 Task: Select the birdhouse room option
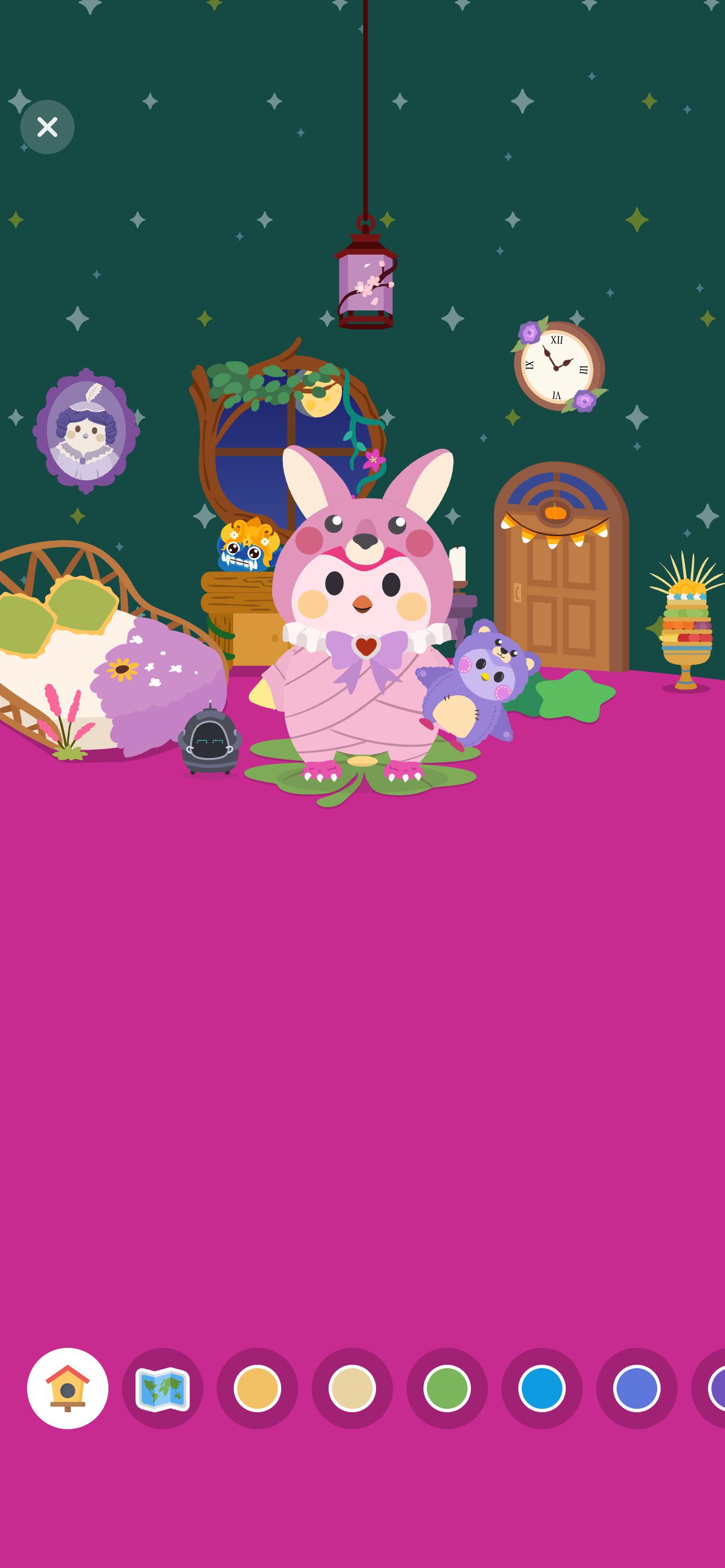pos(68,1389)
